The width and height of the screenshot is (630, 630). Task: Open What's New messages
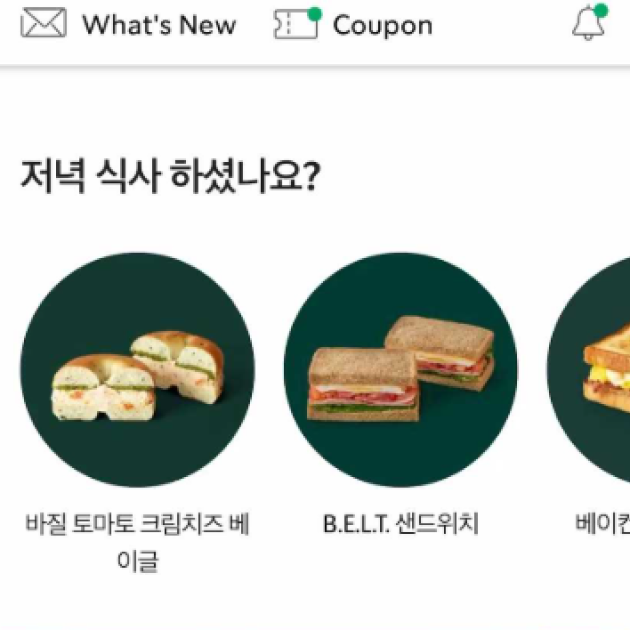(128, 25)
